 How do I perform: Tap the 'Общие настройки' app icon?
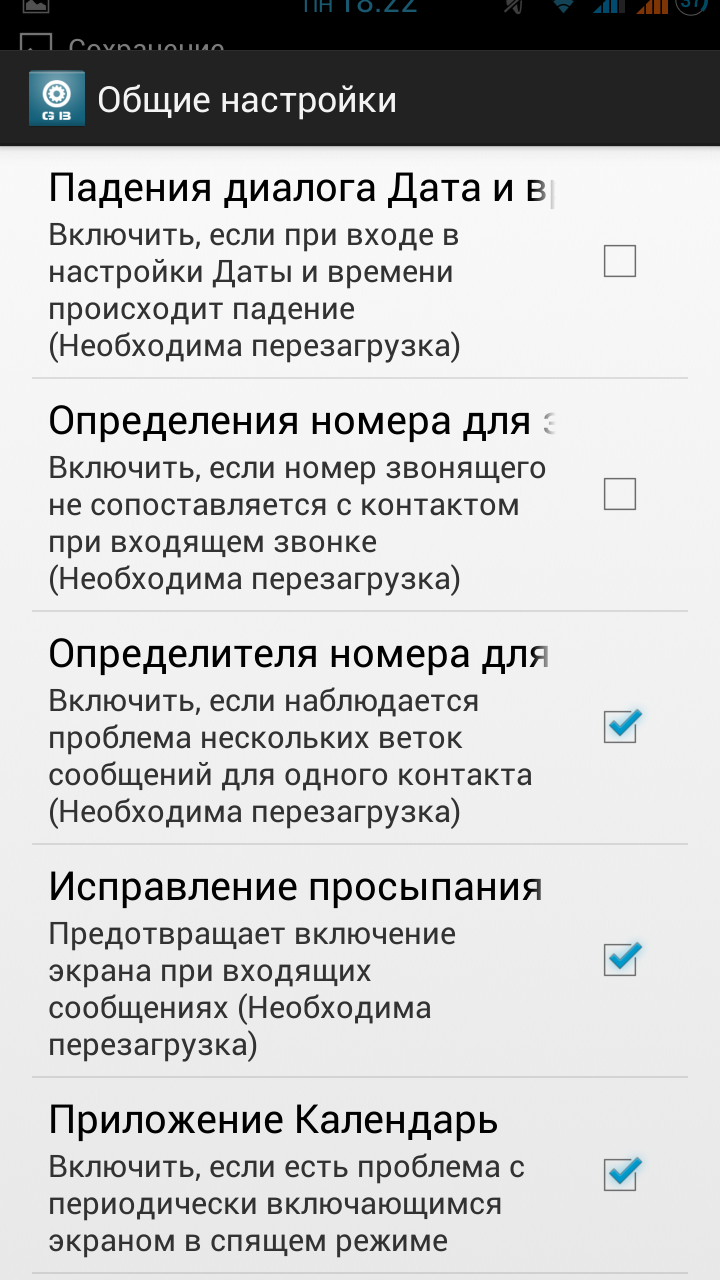(57, 99)
